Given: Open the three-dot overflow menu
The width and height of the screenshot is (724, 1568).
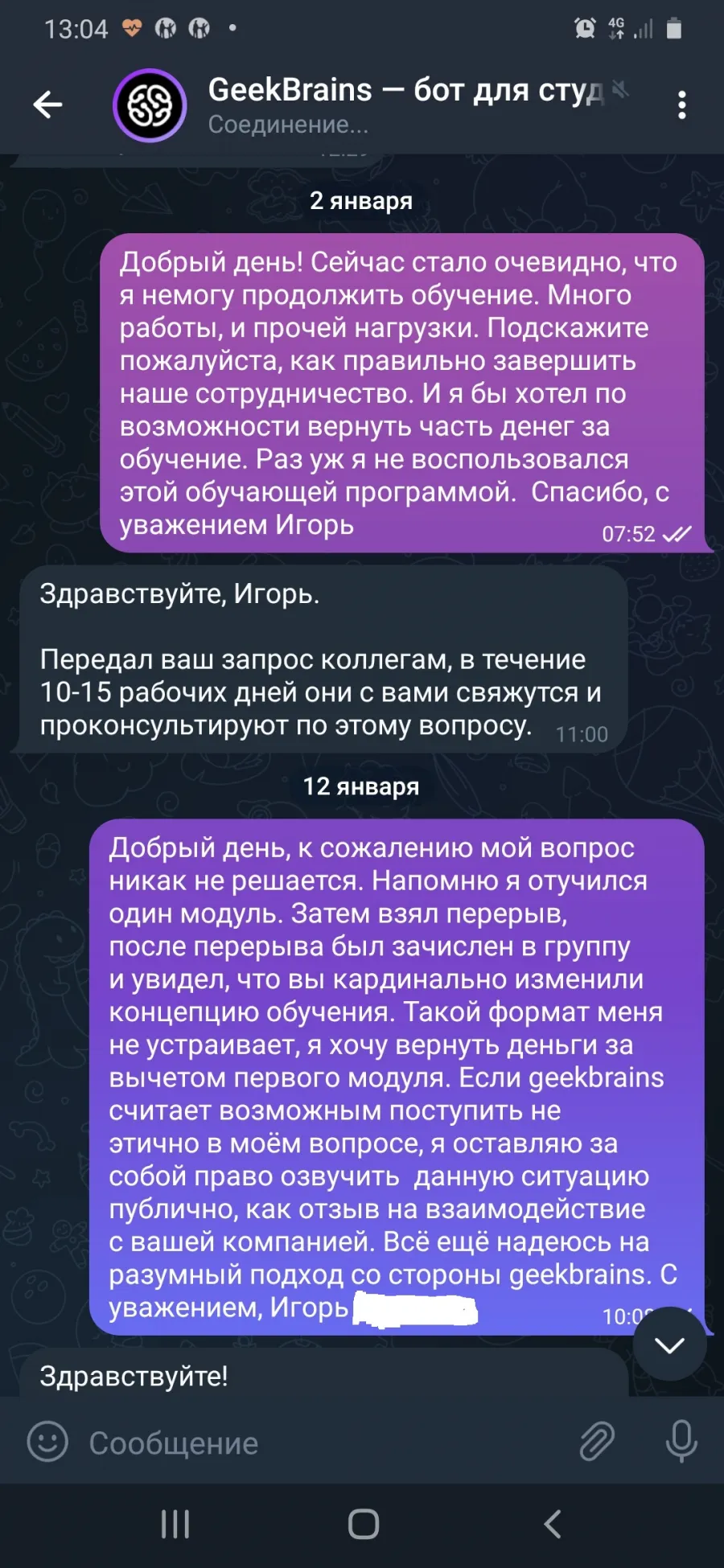Looking at the screenshot, I should 681,105.
